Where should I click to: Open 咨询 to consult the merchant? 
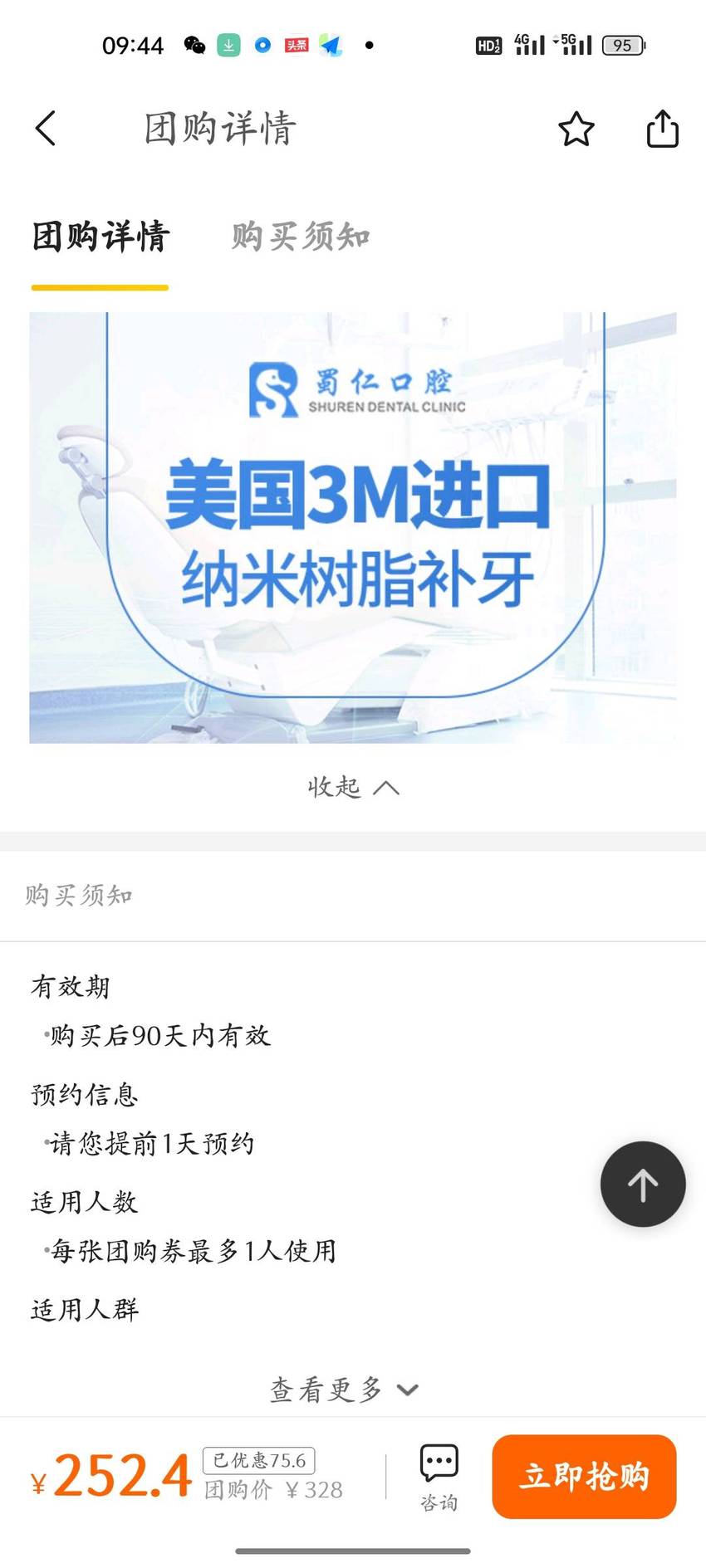point(439,1478)
